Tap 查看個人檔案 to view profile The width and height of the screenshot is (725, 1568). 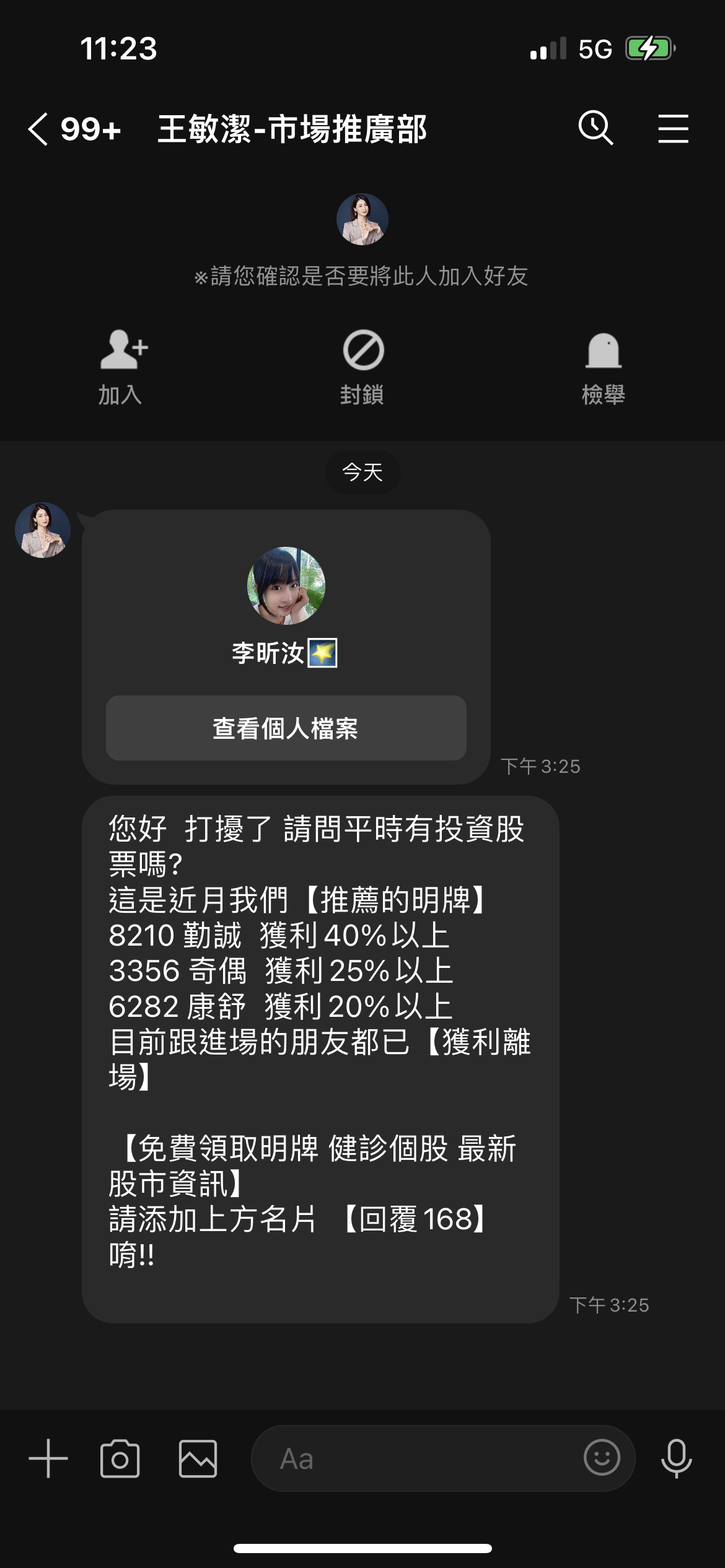(286, 728)
